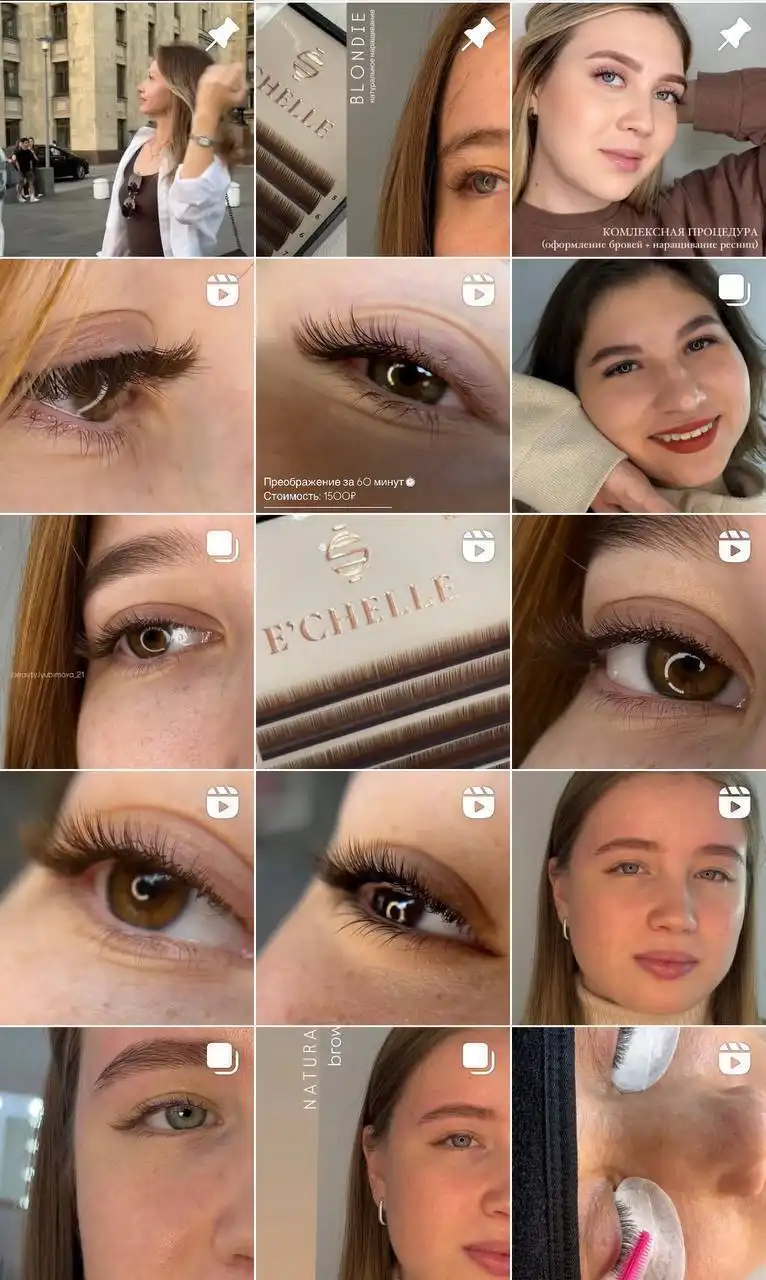The image size is (766, 1280).
Task: Open pinned post with BLONDIE text
Action: pyautogui.click(x=383, y=130)
